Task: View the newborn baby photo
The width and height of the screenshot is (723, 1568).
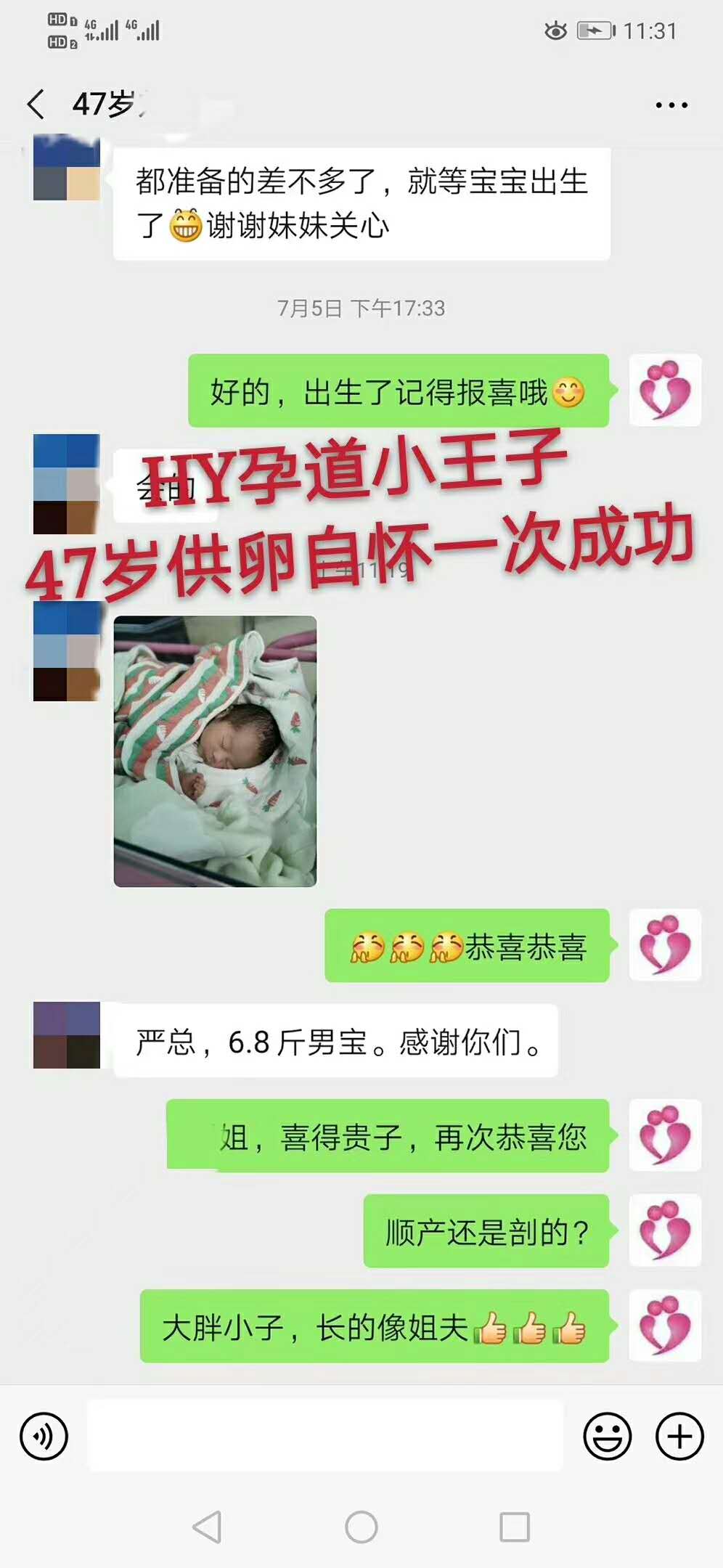Action: [215, 751]
